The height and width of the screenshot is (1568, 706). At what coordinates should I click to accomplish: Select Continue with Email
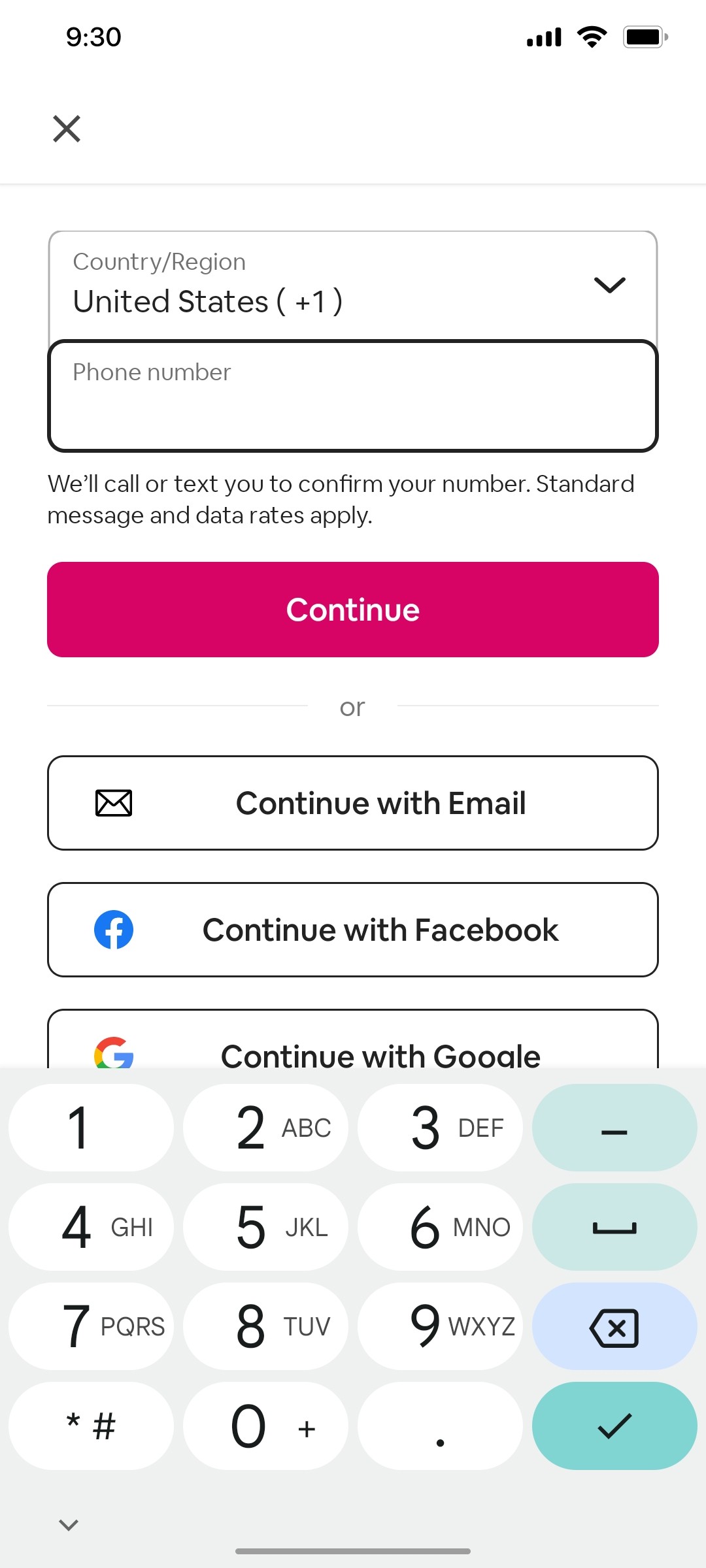tap(353, 802)
